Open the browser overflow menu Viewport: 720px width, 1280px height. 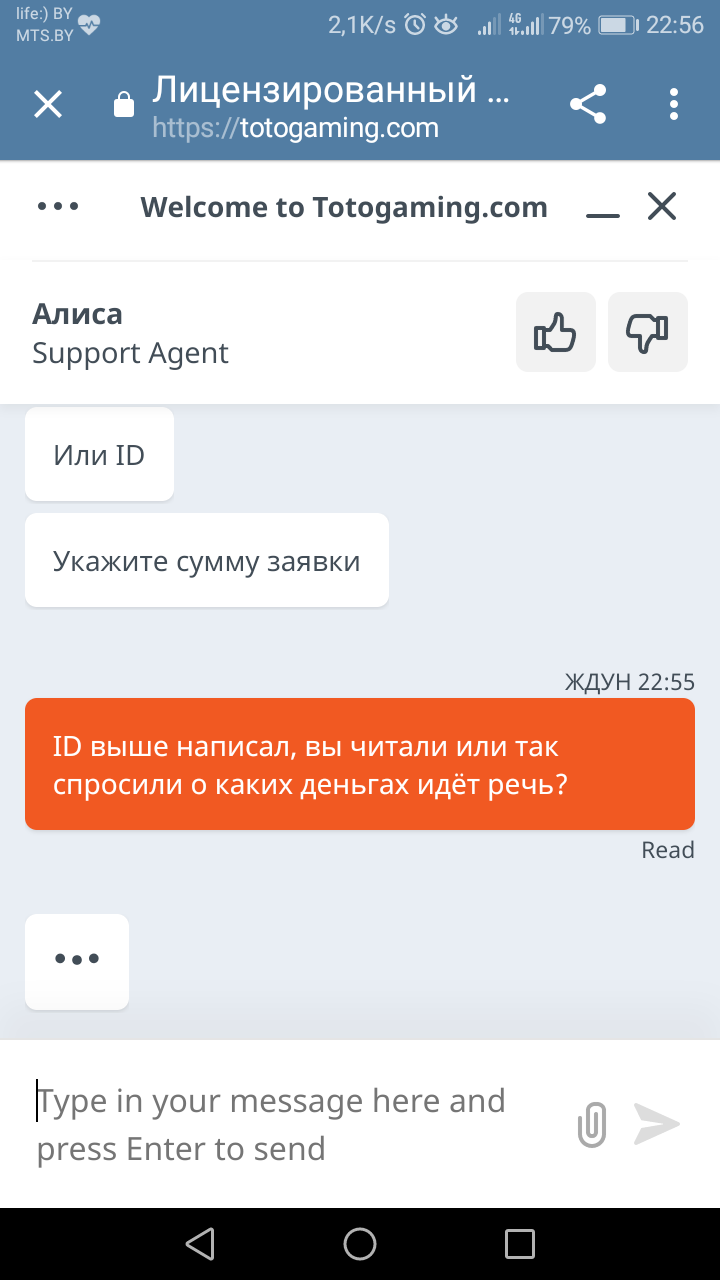tap(674, 104)
